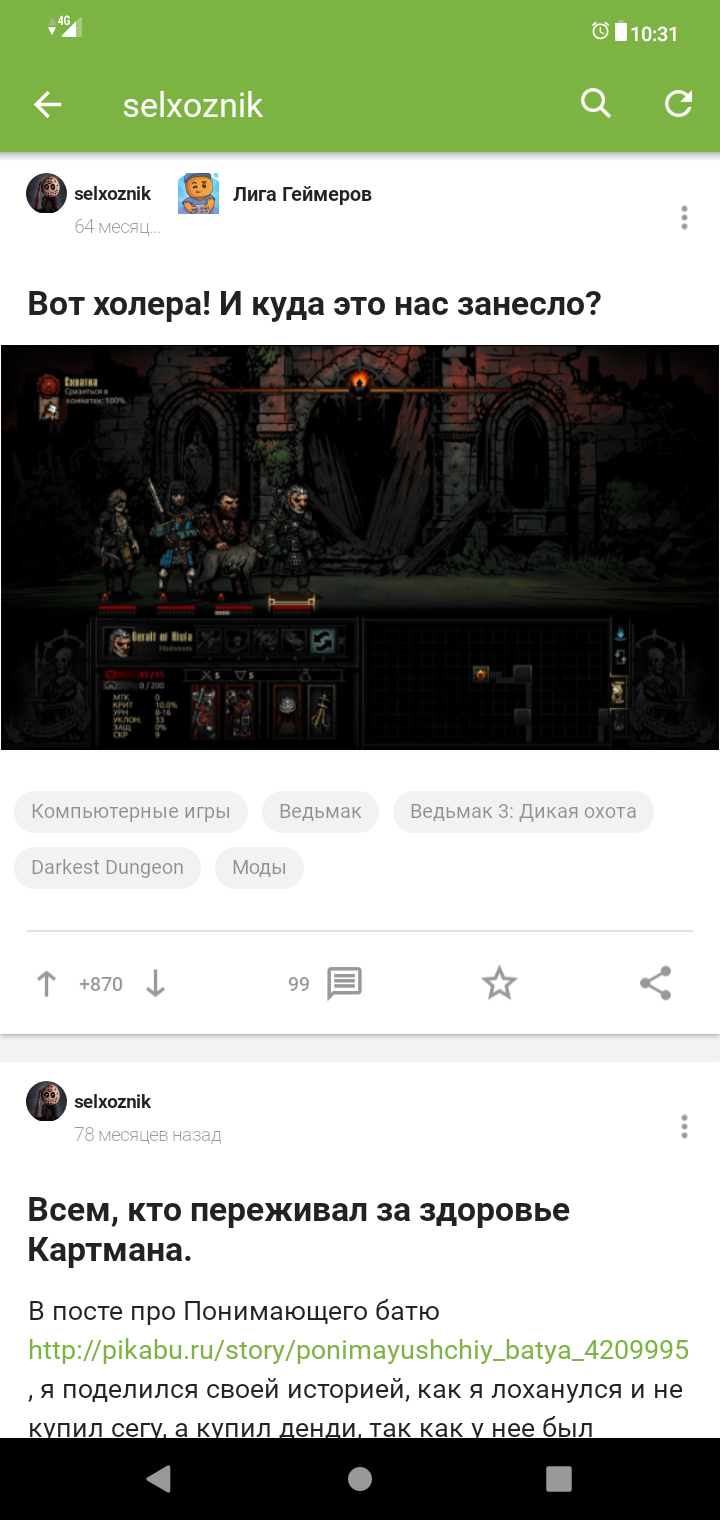Upvote the Вот холера post
This screenshot has height=1520, width=720.
click(46, 984)
